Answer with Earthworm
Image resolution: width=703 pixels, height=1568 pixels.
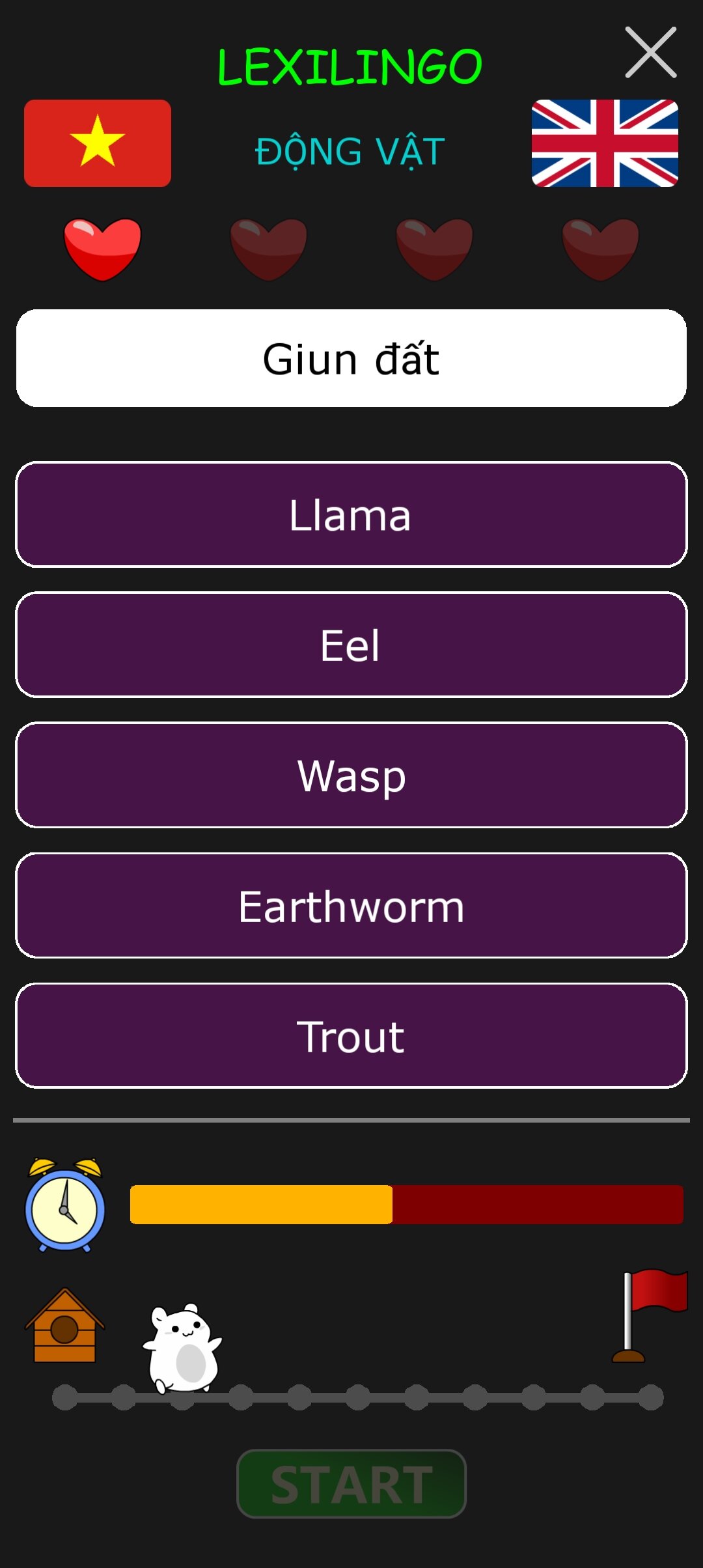point(351,905)
